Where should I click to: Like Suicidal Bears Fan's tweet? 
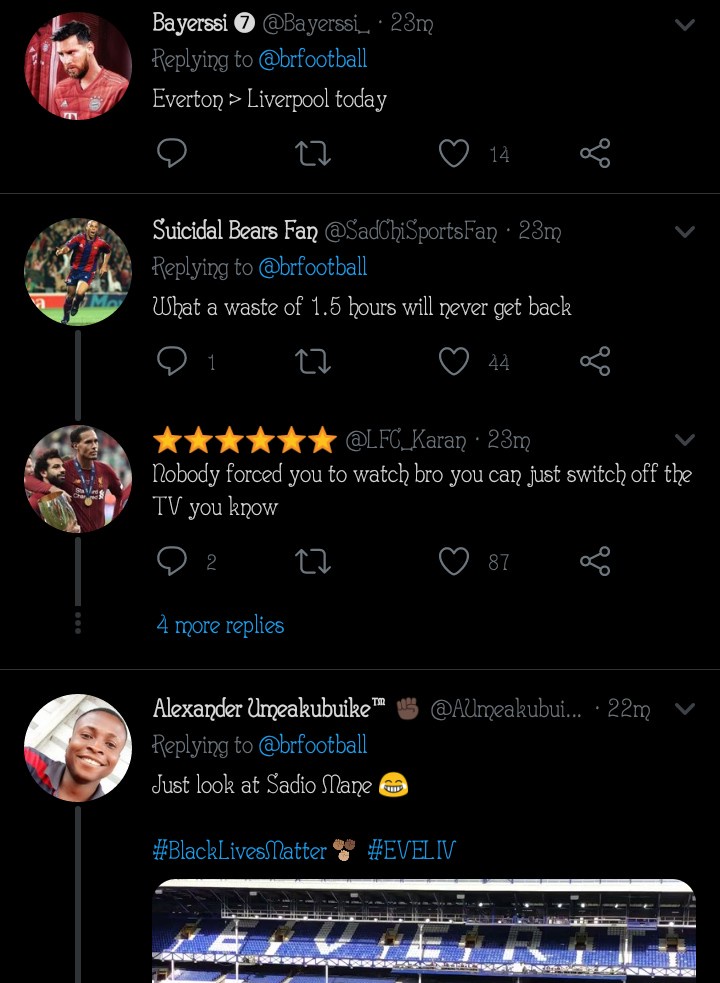(x=454, y=361)
